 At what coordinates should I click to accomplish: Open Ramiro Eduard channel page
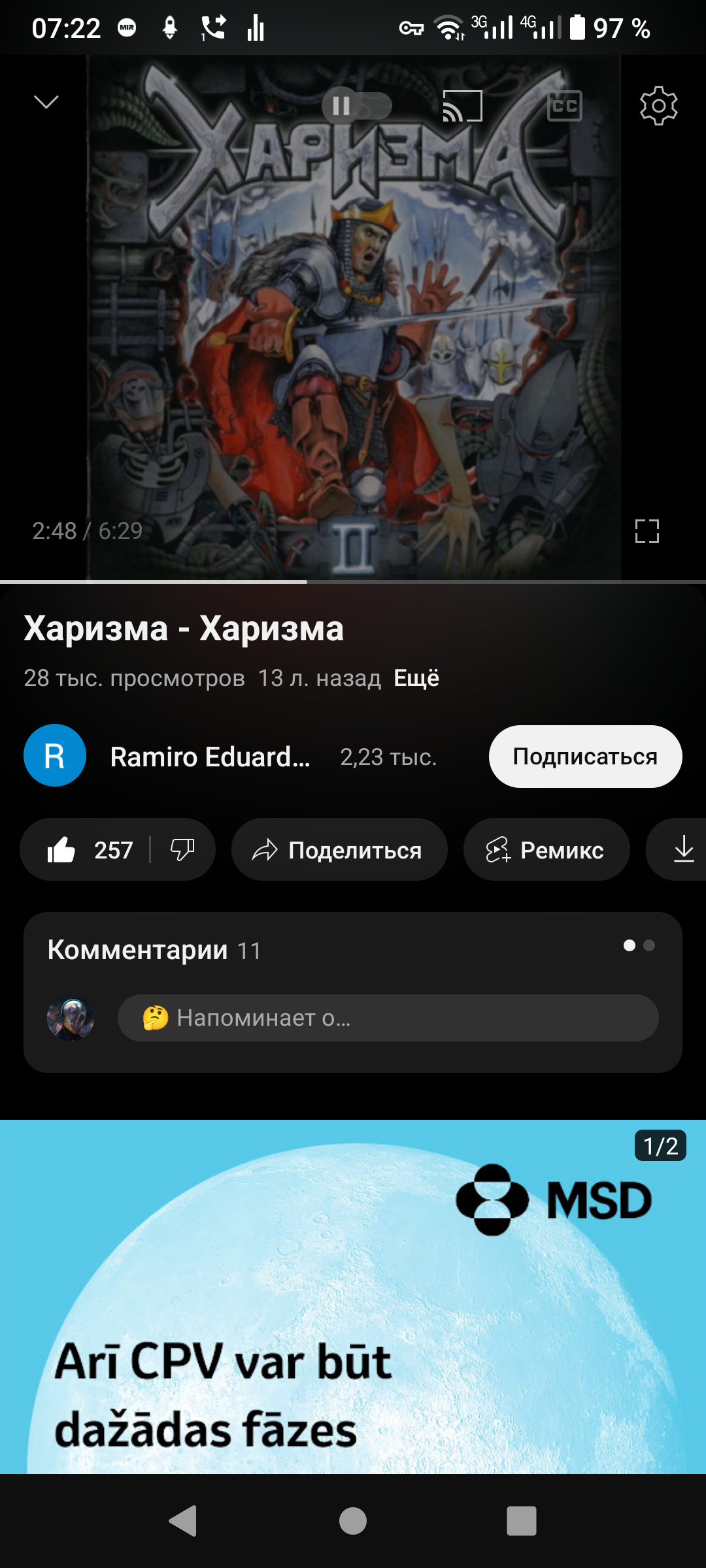[209, 757]
